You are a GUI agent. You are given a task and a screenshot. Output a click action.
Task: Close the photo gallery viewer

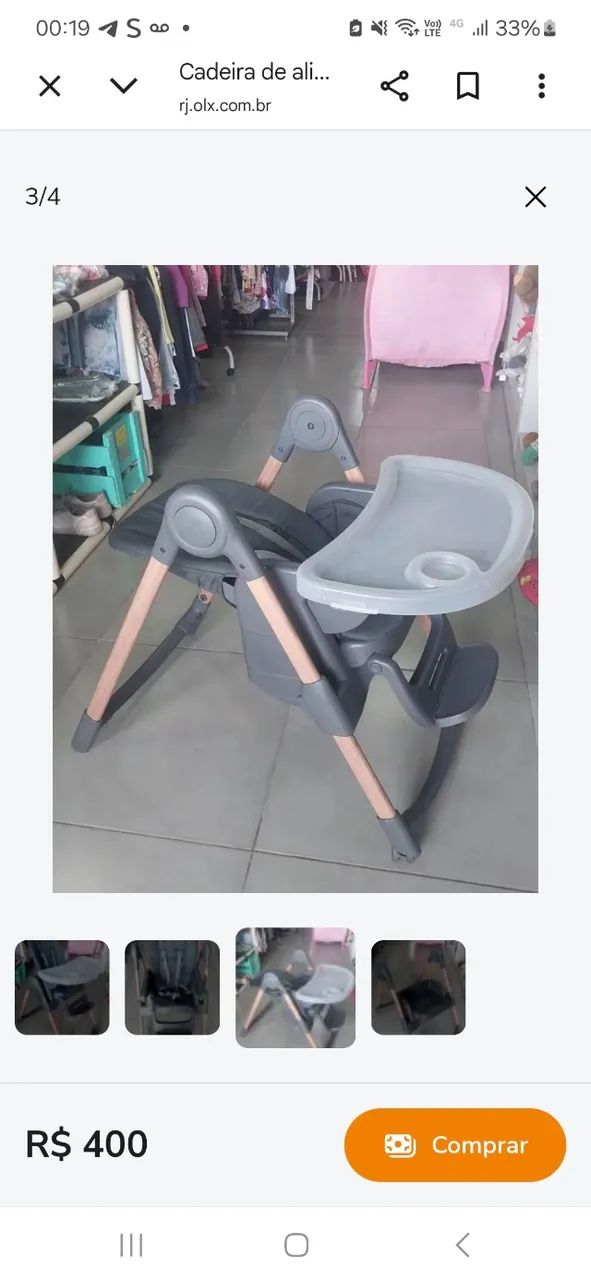pyautogui.click(x=536, y=197)
